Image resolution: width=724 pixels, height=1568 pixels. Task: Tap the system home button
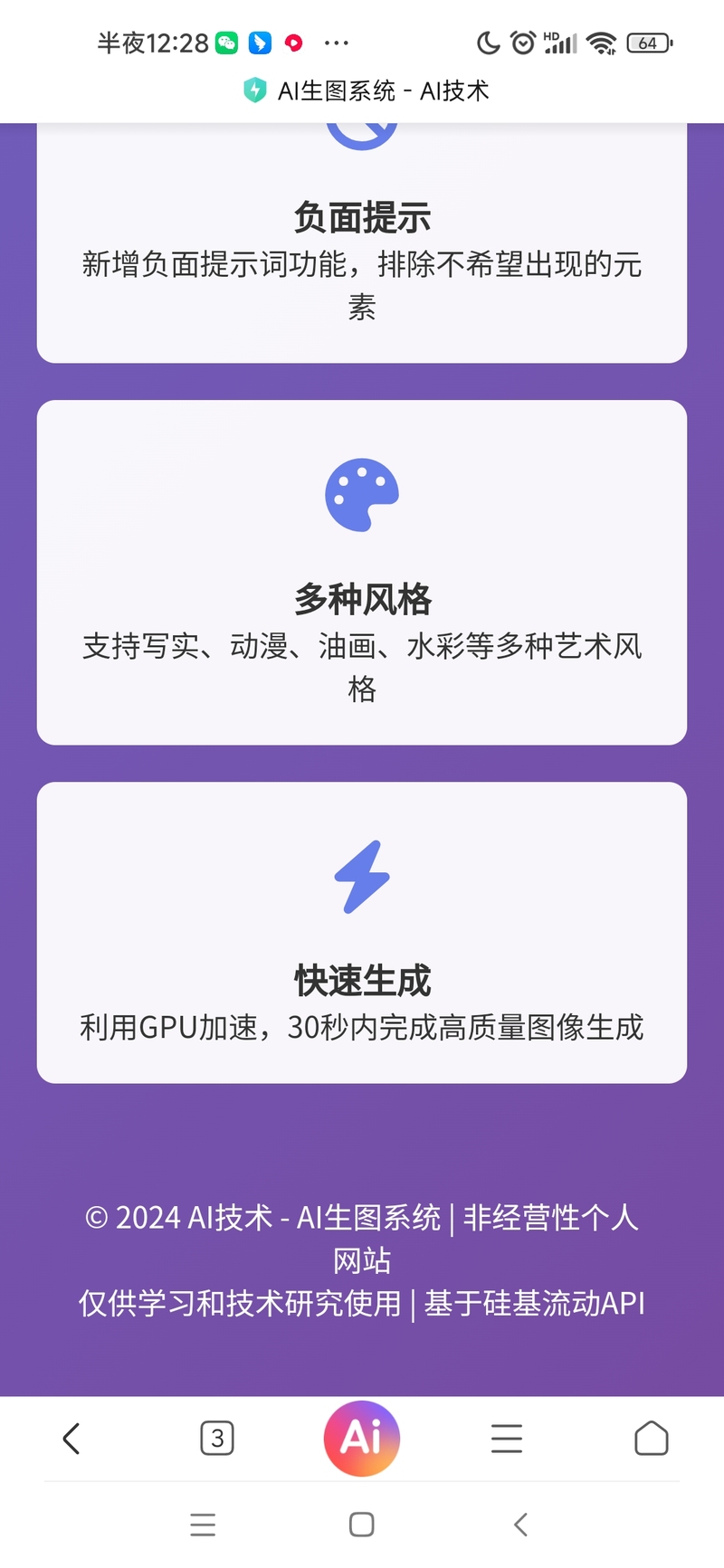click(x=362, y=1525)
